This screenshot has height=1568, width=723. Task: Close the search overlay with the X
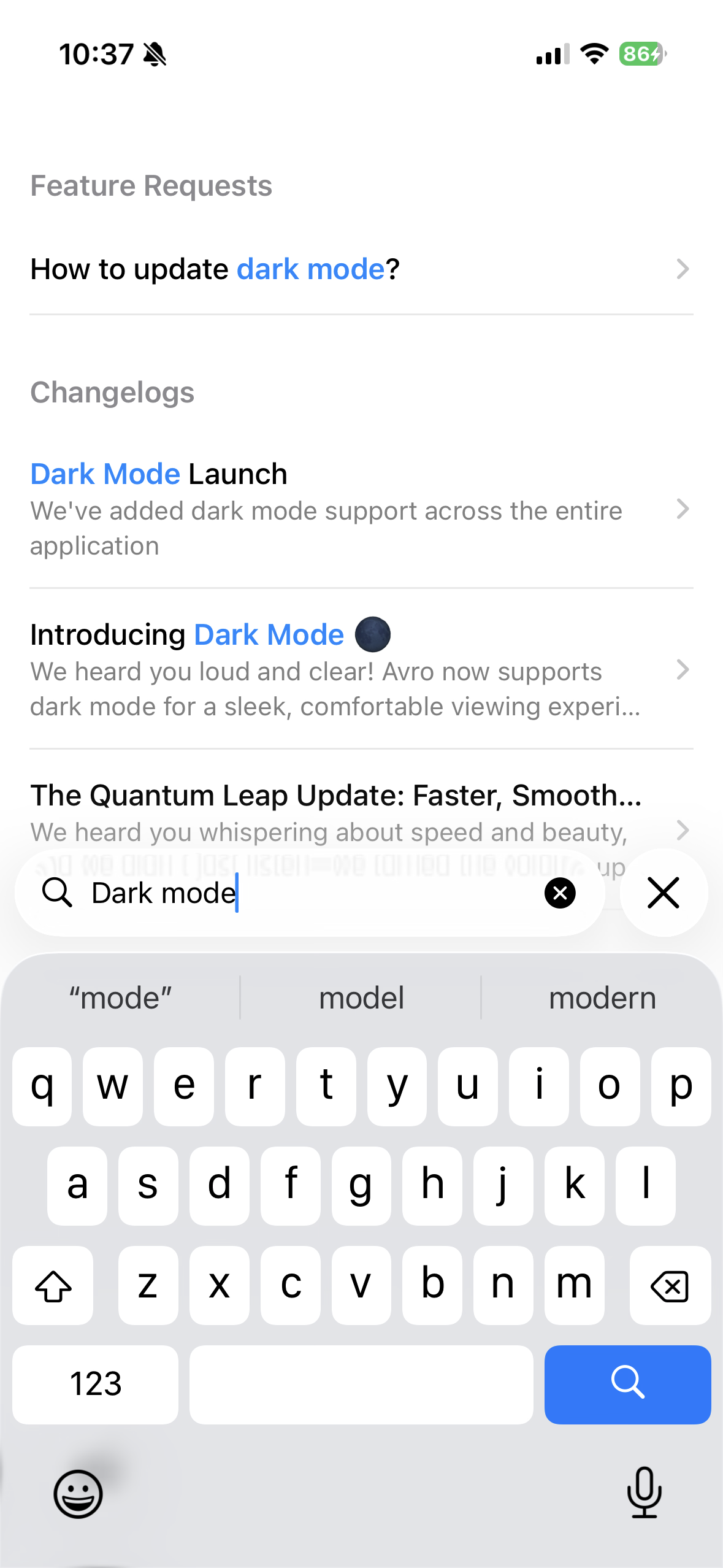point(663,893)
